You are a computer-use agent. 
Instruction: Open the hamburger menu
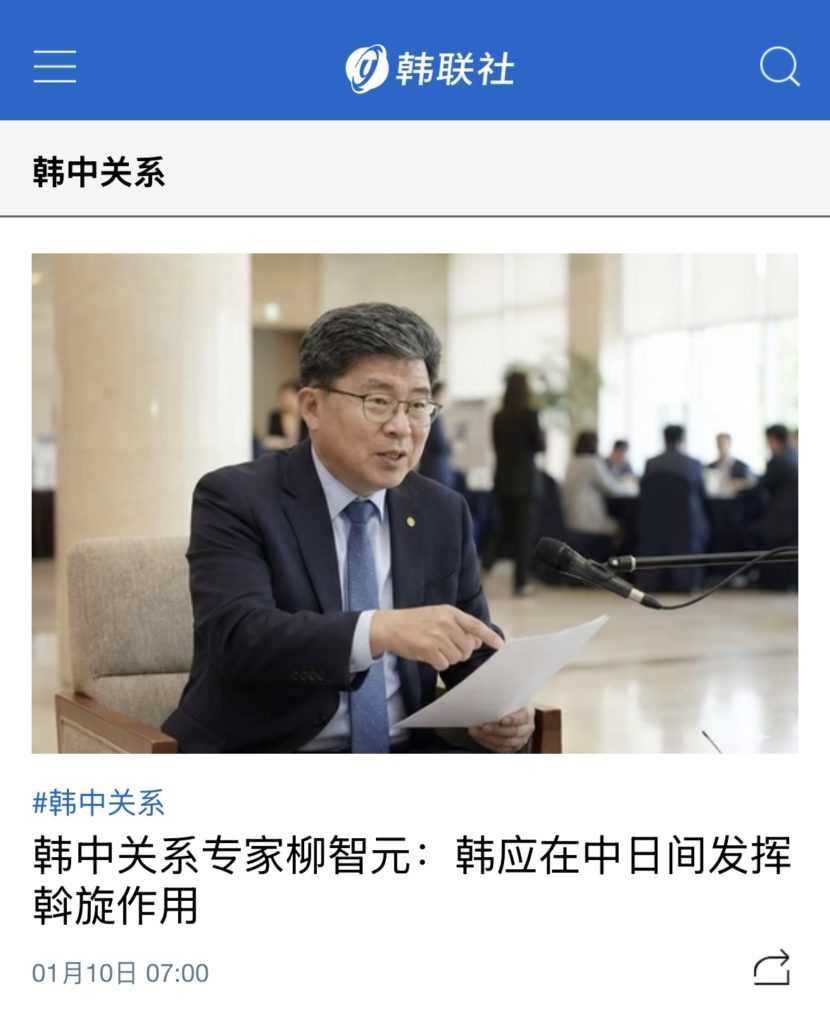[55, 66]
